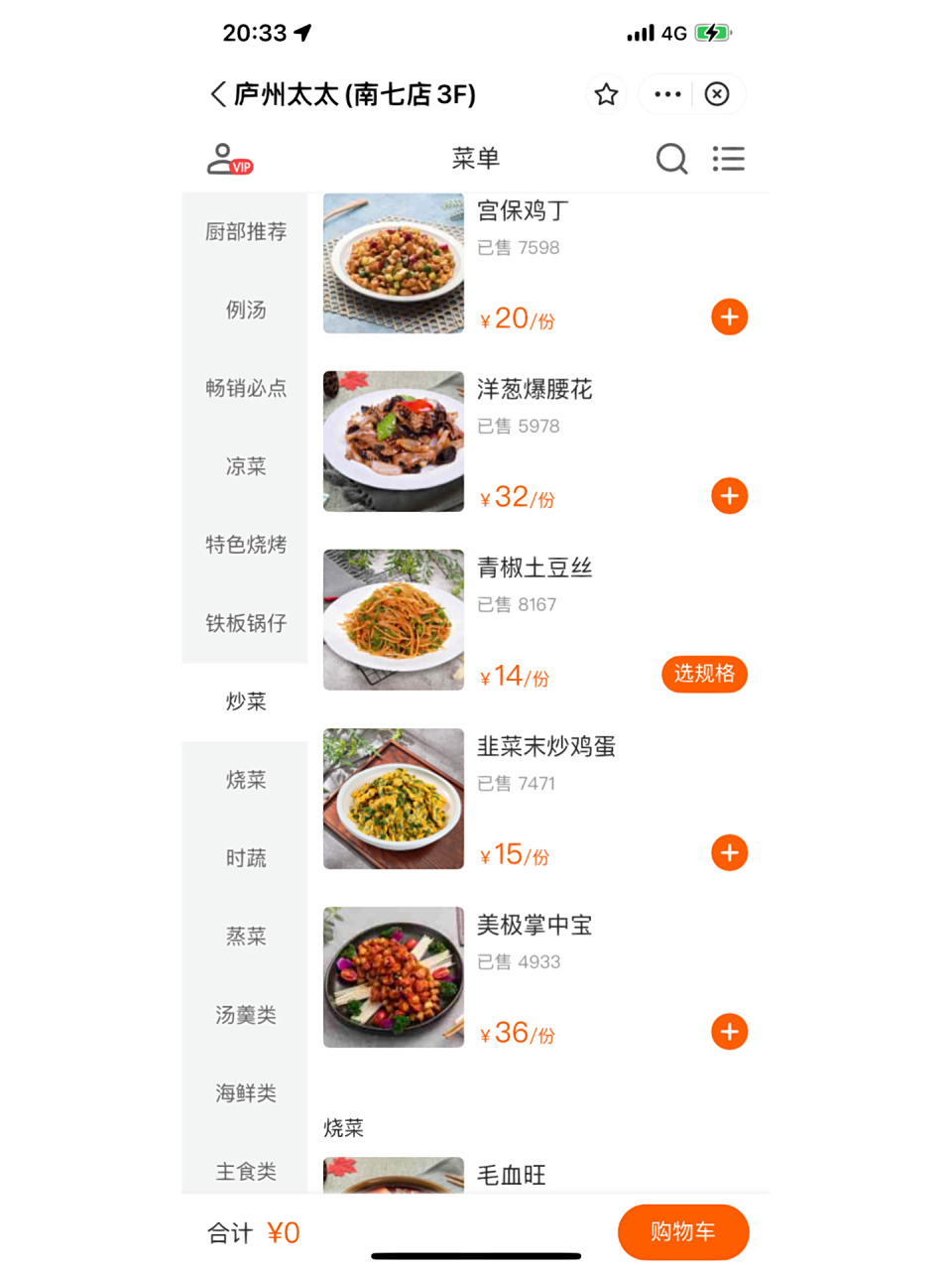Tap the list view icon beside search
This screenshot has width=952, height=1270.
tap(729, 159)
